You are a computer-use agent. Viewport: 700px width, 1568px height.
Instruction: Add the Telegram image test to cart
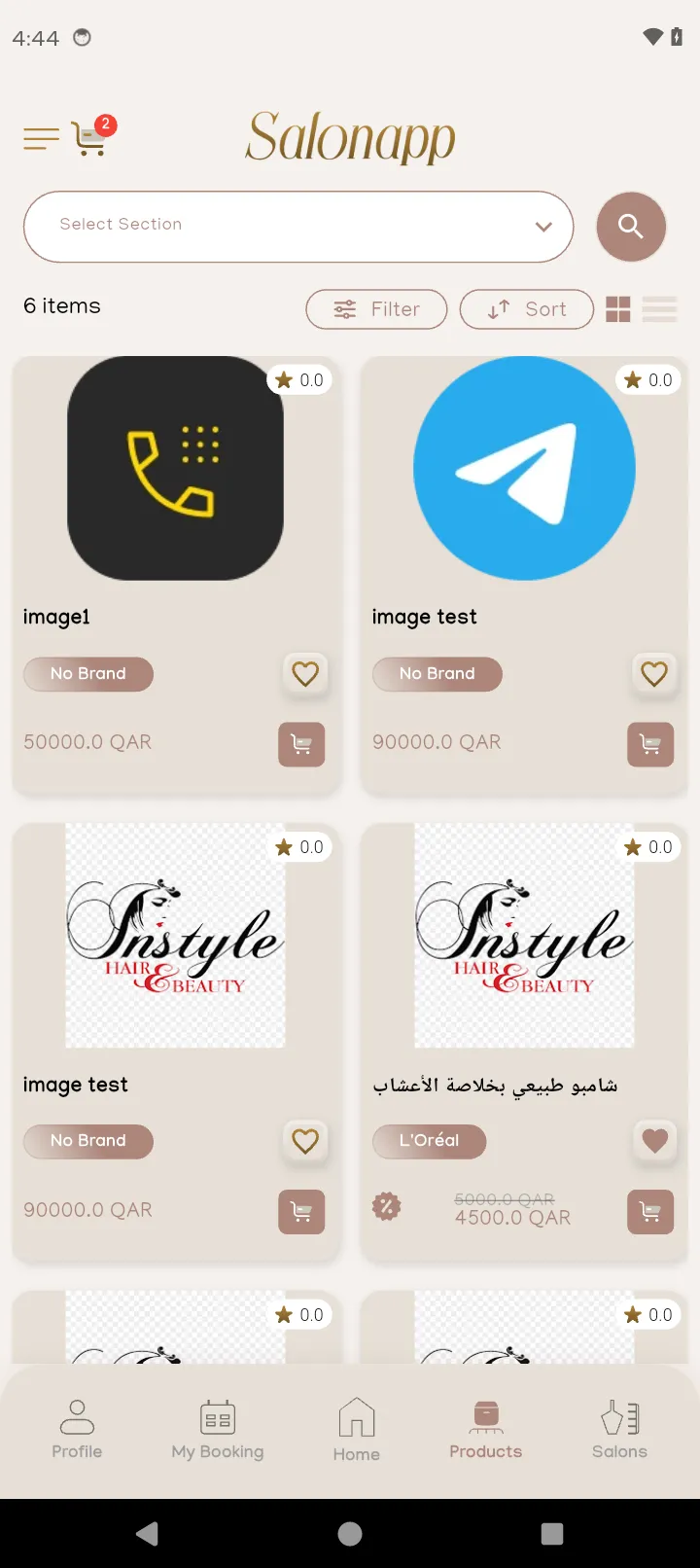click(x=650, y=744)
